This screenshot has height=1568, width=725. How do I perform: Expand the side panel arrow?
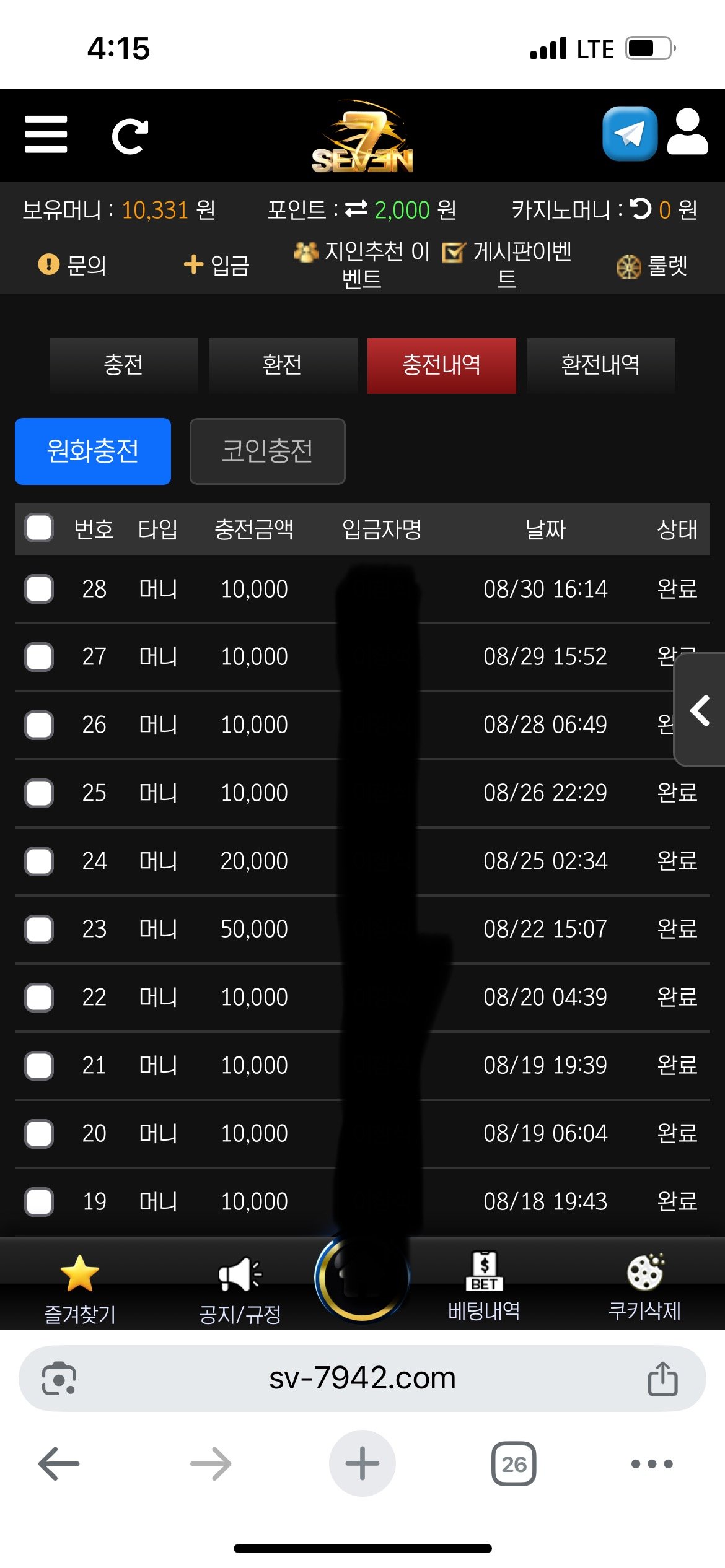[x=700, y=710]
